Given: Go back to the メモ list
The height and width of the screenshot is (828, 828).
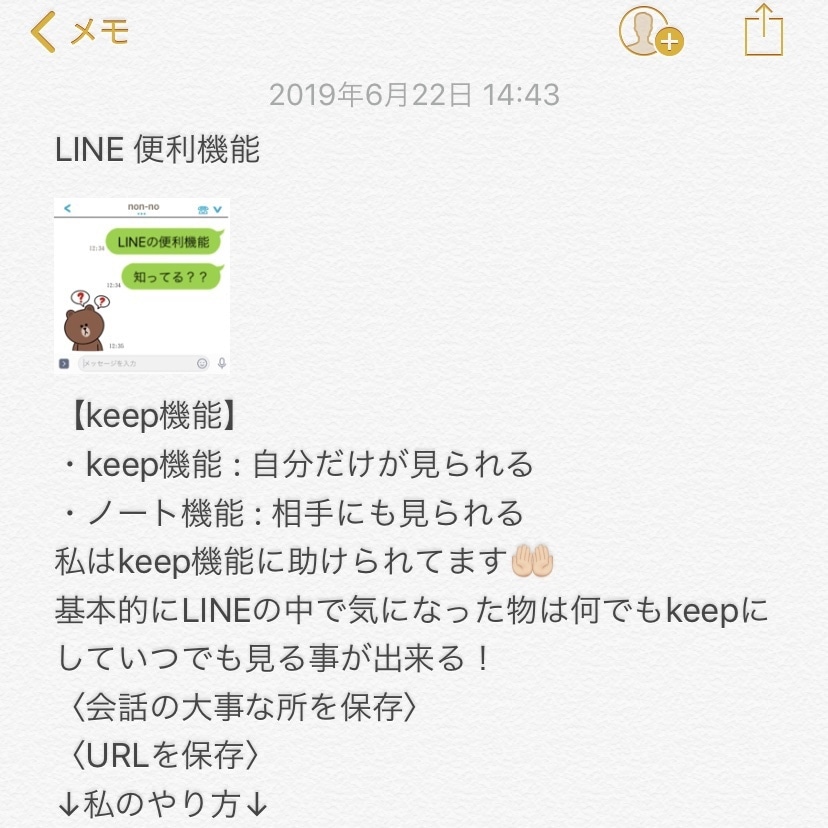Looking at the screenshot, I should (x=80, y=32).
